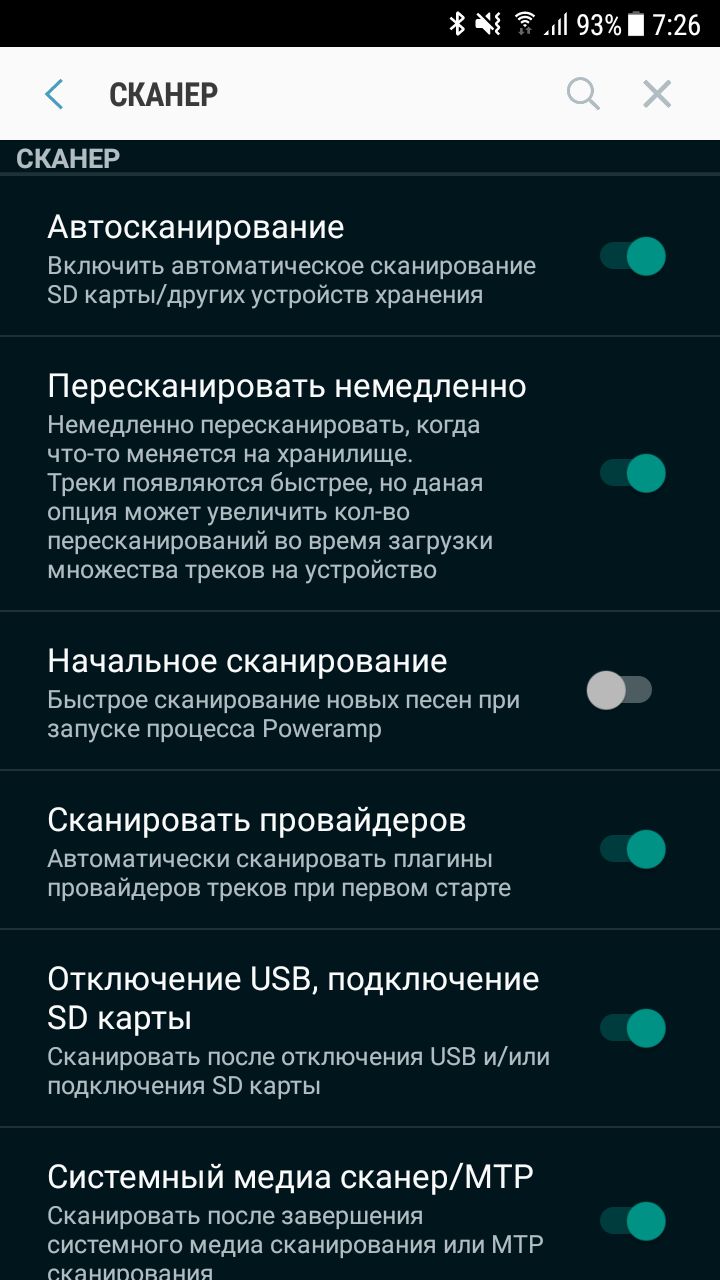
Task: Turn off Пересканировать немедленно
Action: (x=633, y=472)
